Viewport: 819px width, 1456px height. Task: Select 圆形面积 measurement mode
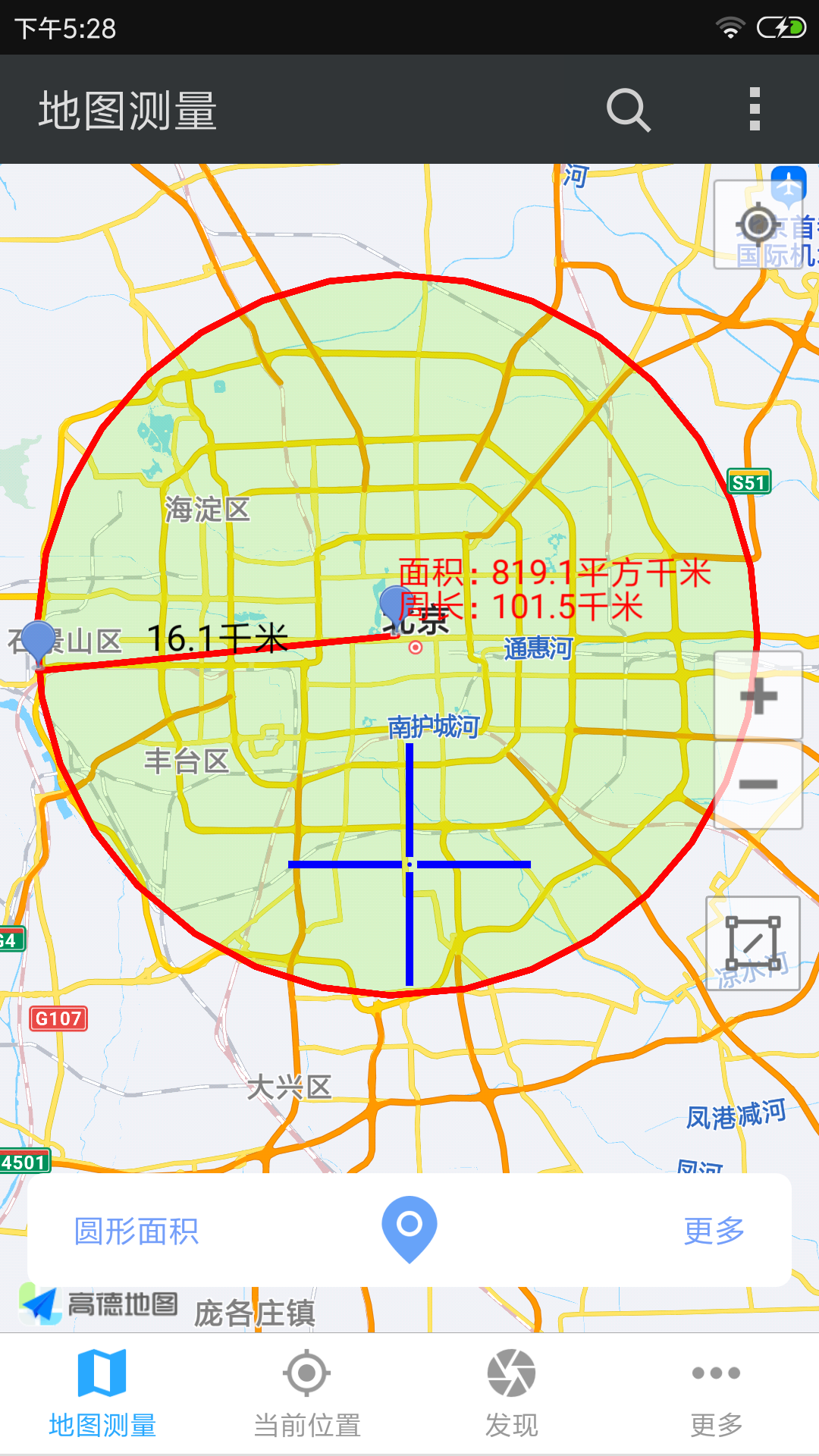pos(136,1230)
